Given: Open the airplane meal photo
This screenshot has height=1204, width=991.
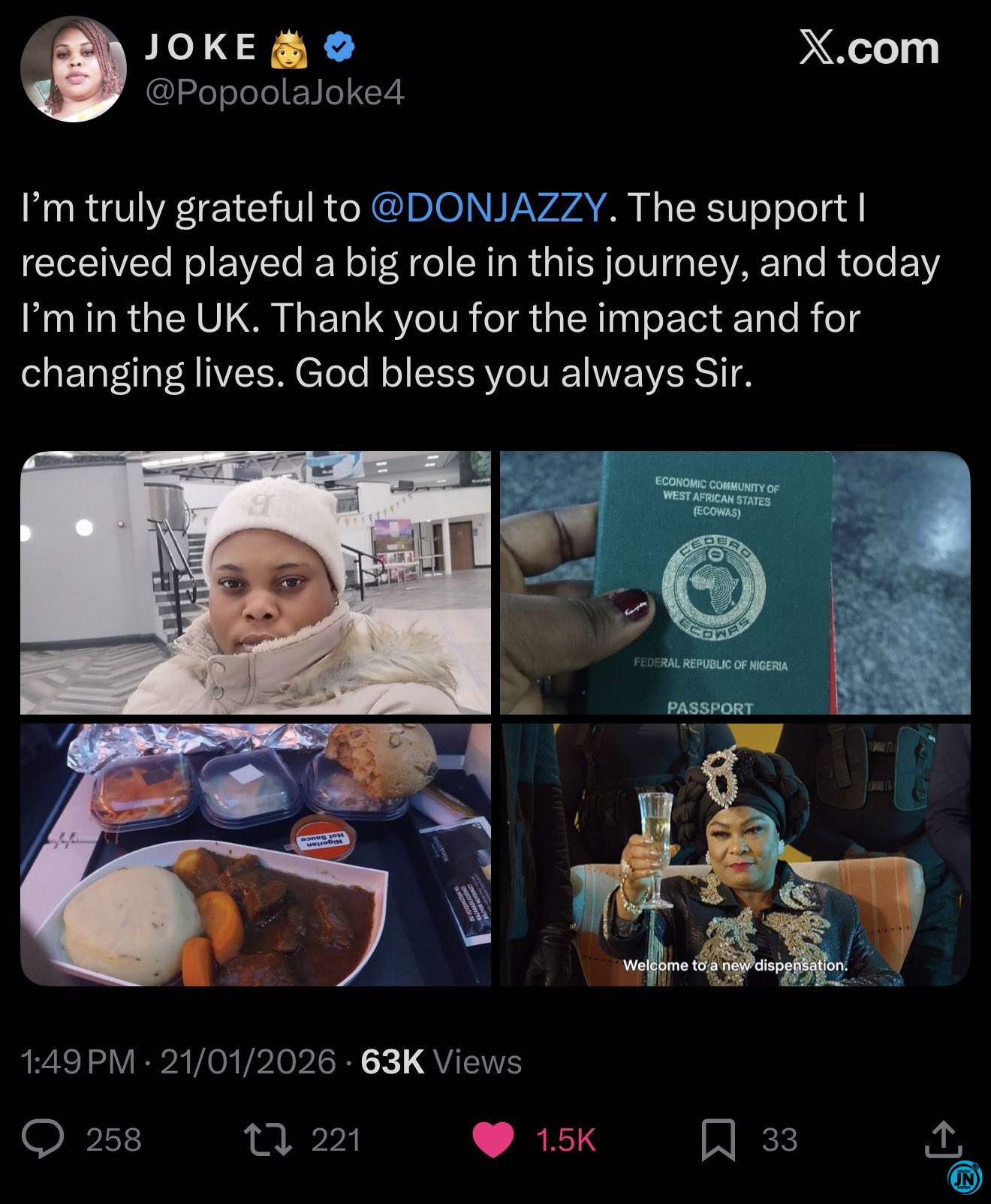Looking at the screenshot, I should (x=255, y=854).
